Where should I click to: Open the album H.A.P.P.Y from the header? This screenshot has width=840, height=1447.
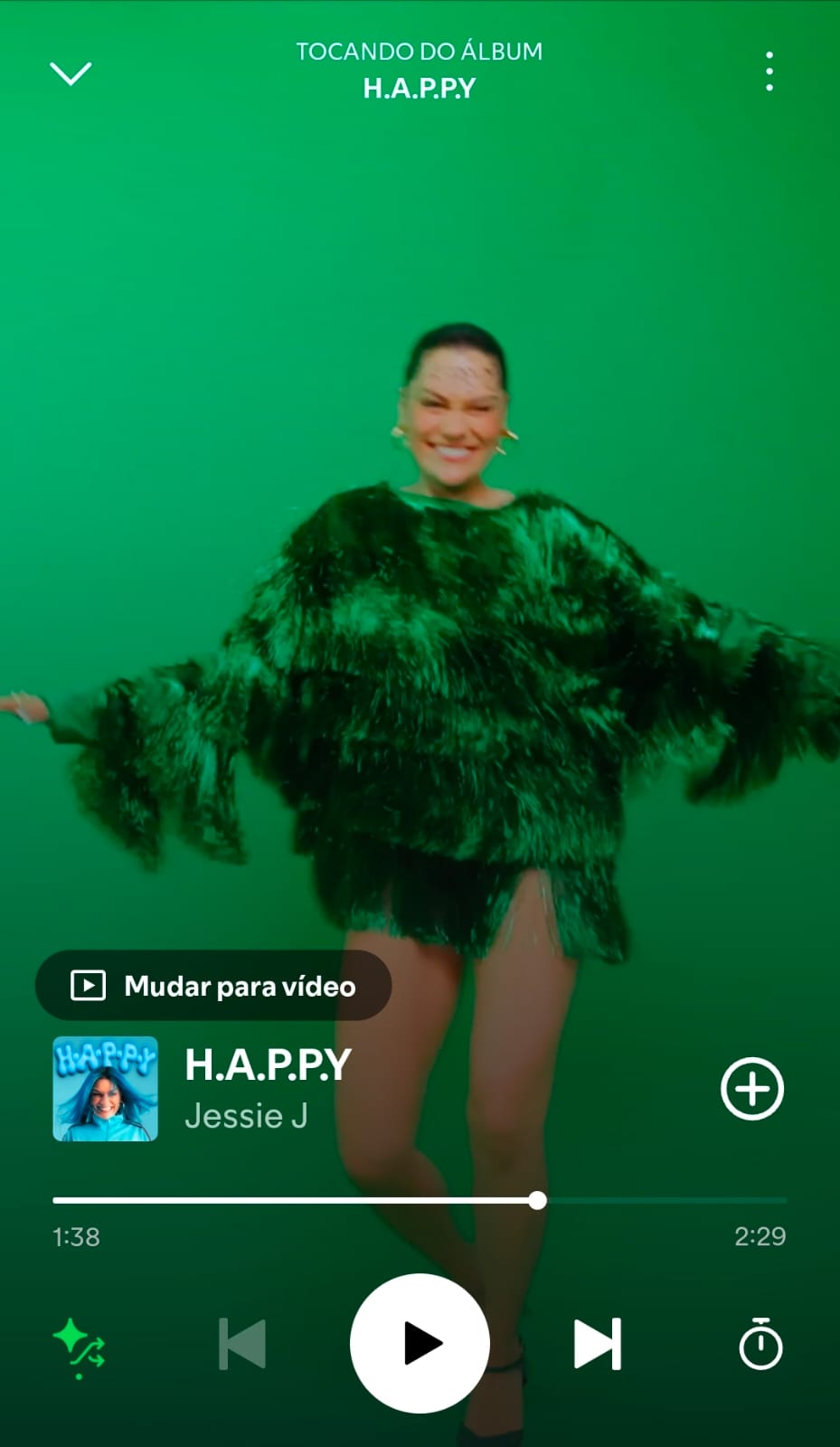coord(420,88)
